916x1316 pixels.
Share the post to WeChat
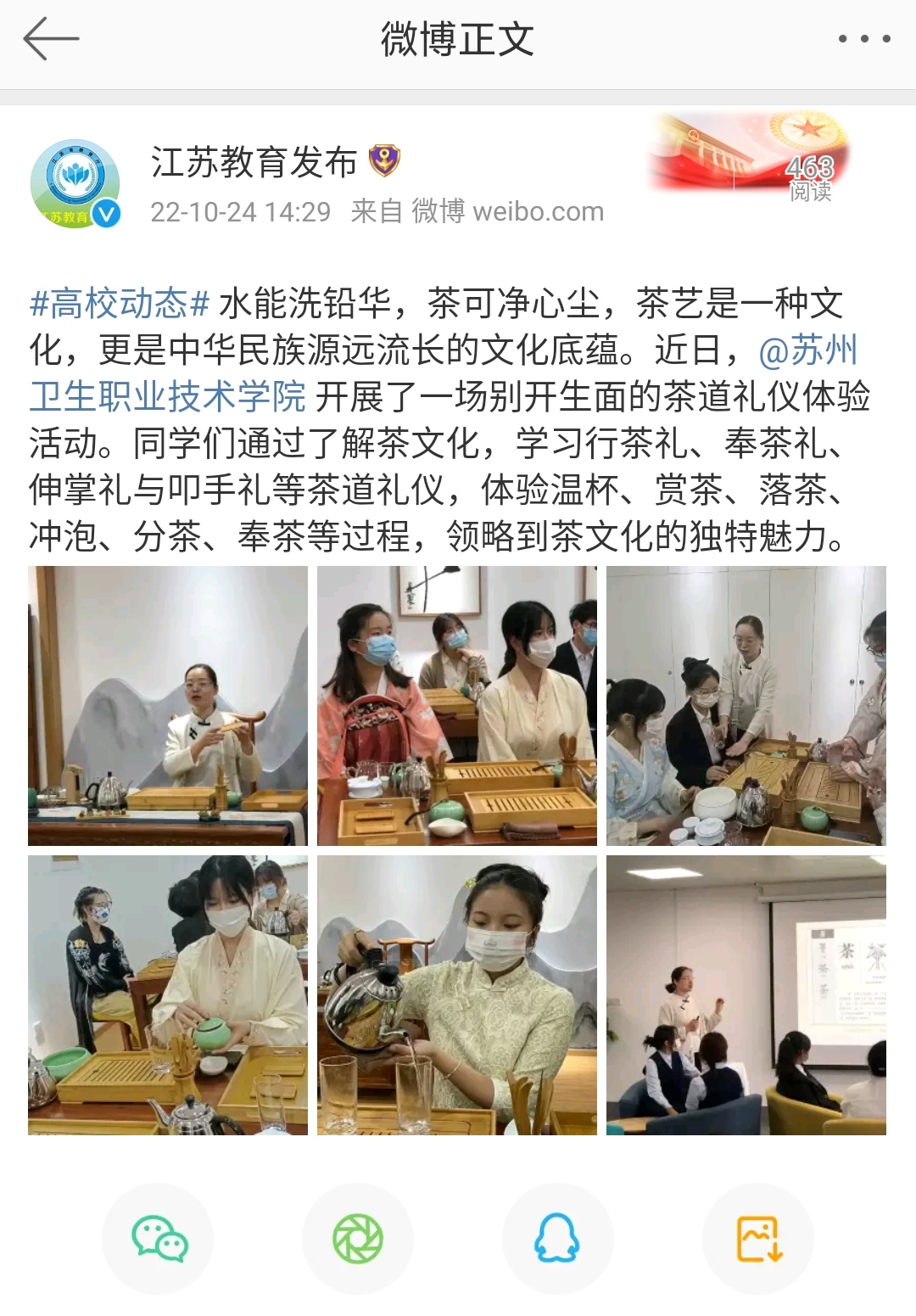[x=159, y=1239]
